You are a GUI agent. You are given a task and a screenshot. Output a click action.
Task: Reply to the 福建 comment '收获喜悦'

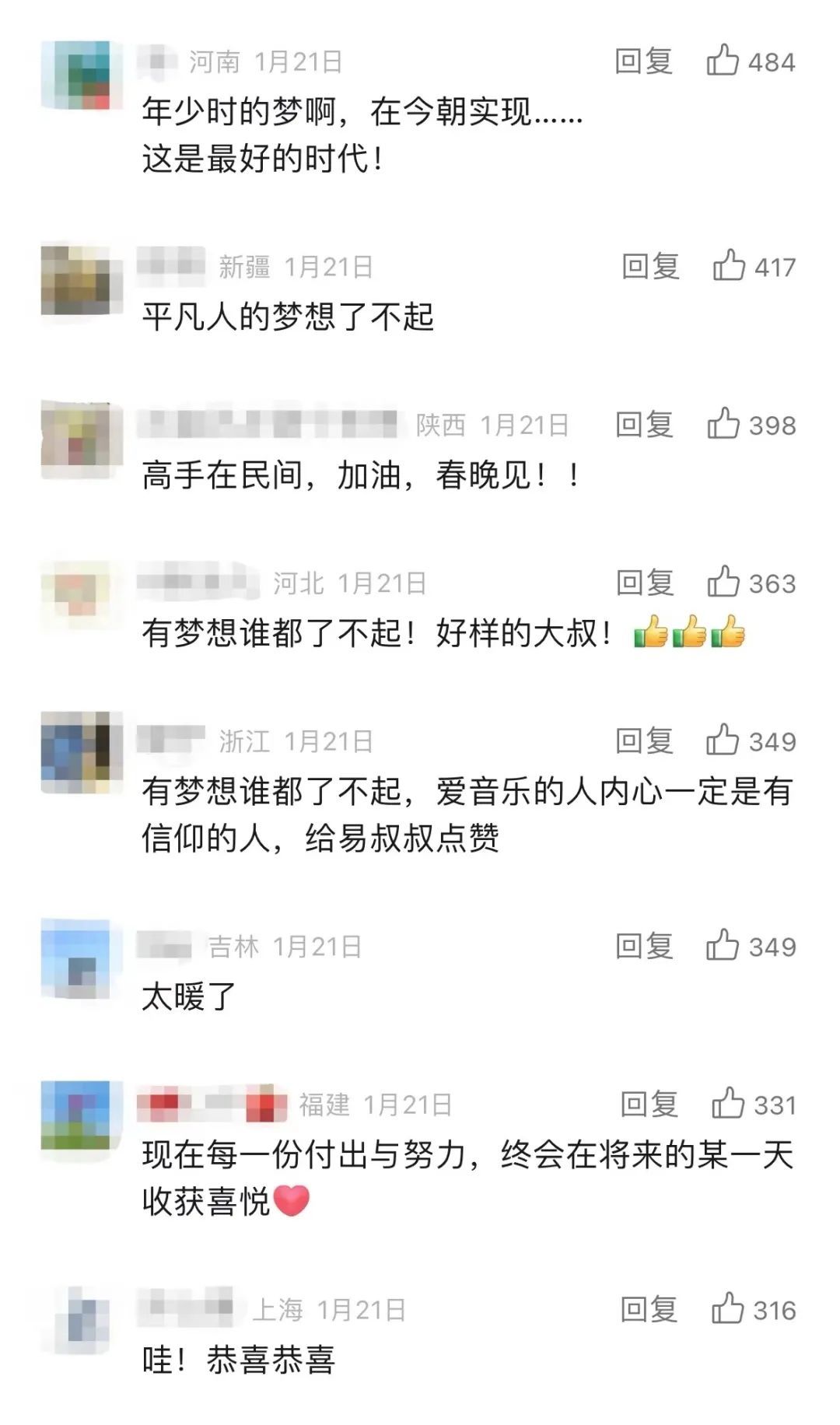pos(649,1104)
